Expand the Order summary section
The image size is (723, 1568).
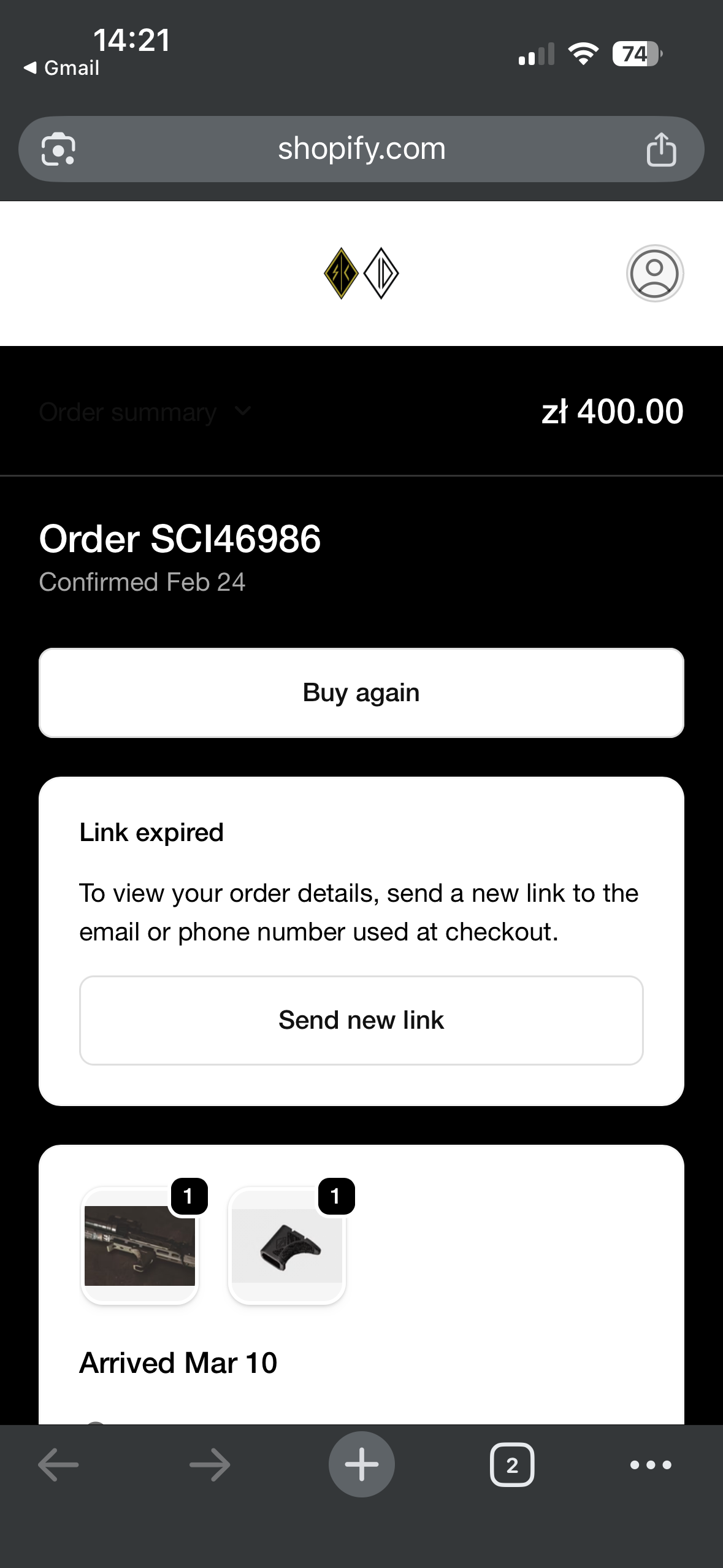pyautogui.click(x=145, y=412)
